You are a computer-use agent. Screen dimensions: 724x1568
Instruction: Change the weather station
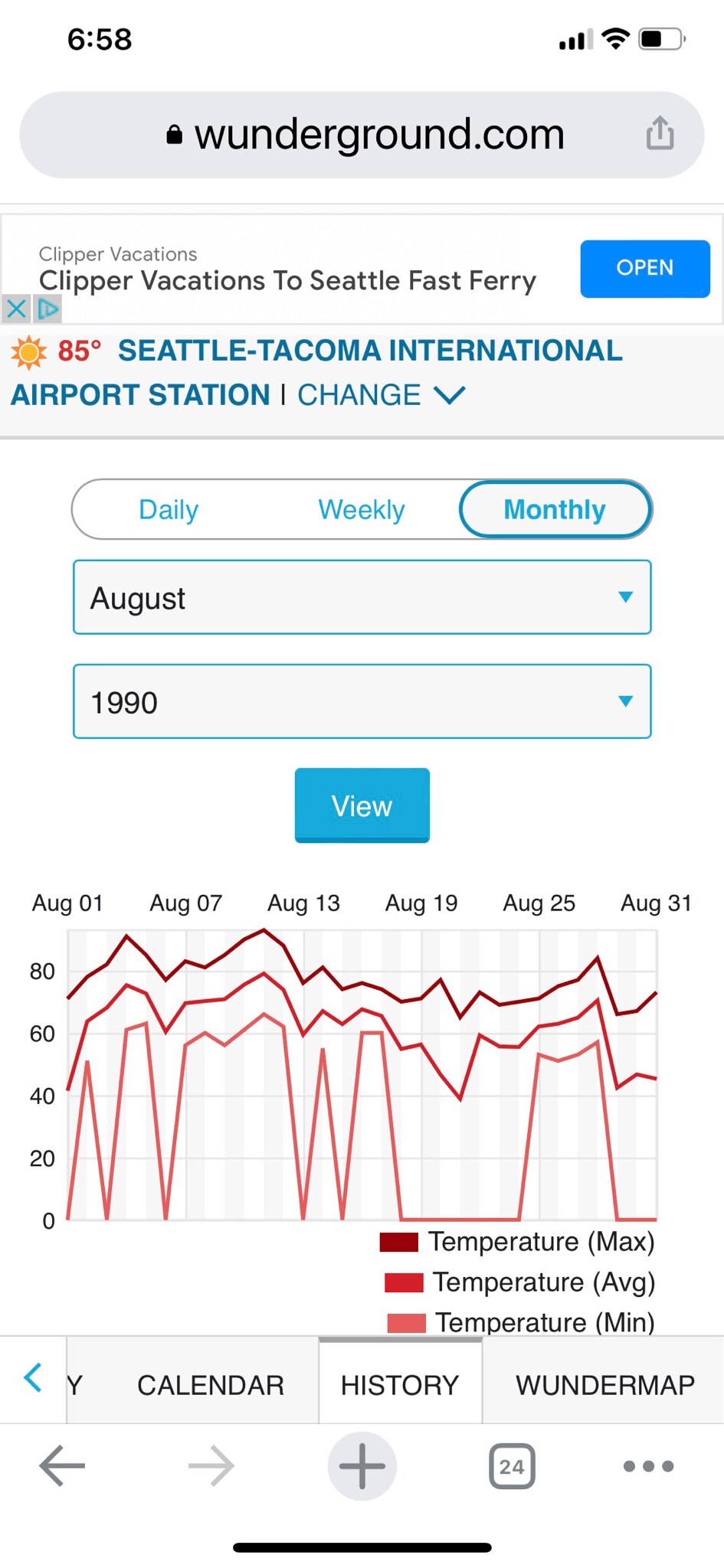[x=381, y=395]
